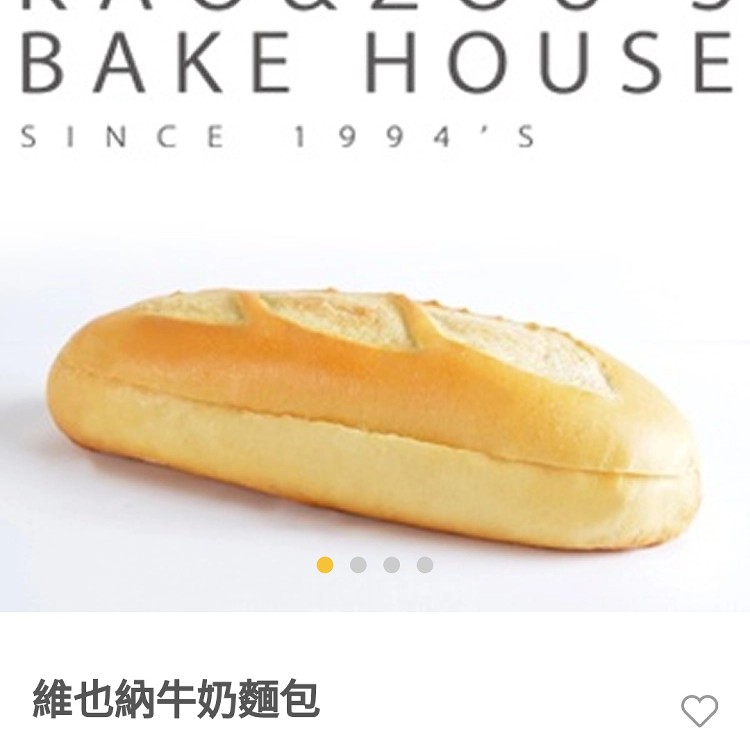Screen dimensions: 750x750
Task: Jump to the second carousel image dot
Action: 358,565
